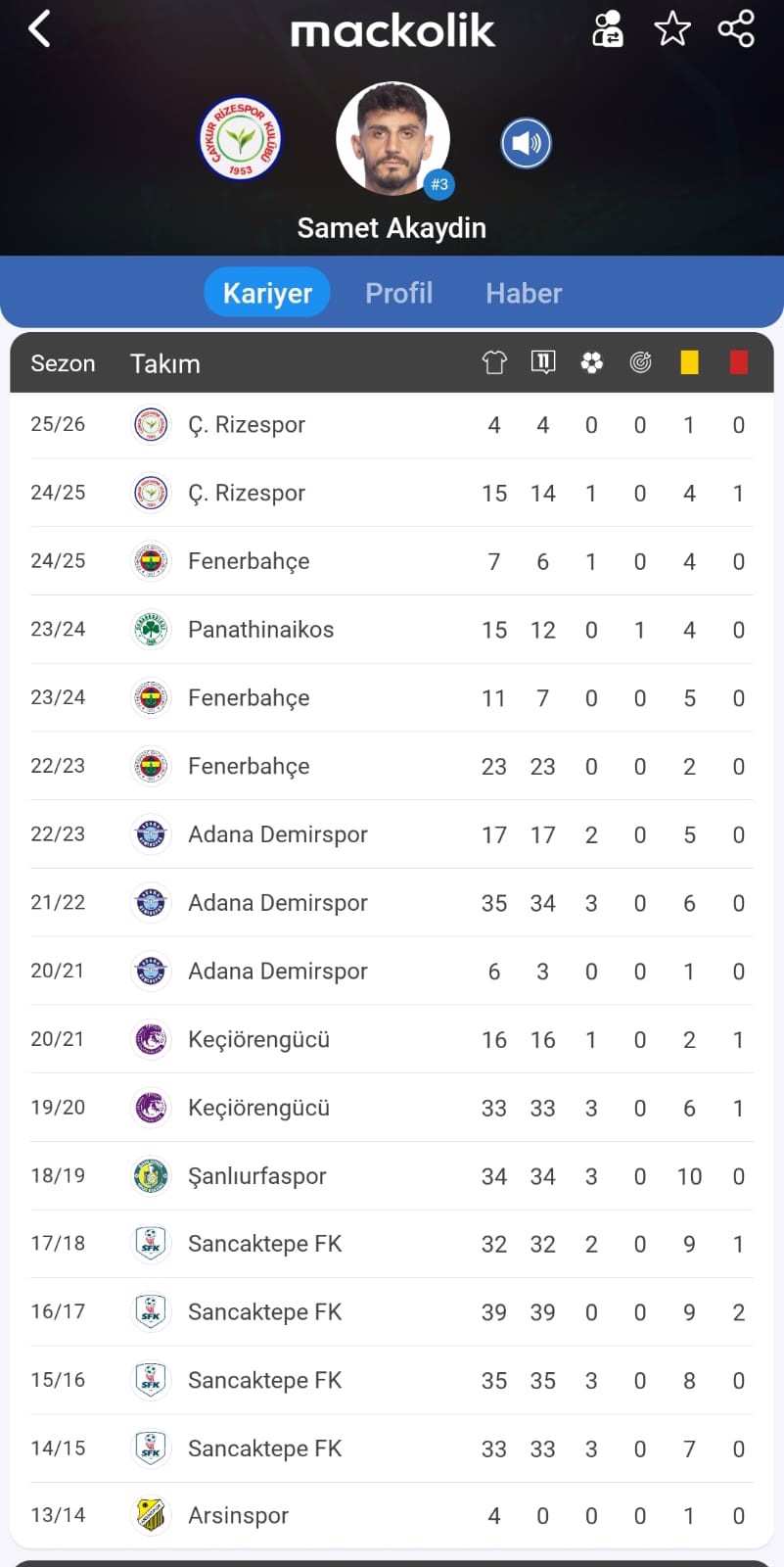Add Samet Akaydin to favorites
The width and height of the screenshot is (784, 1567).
[672, 29]
